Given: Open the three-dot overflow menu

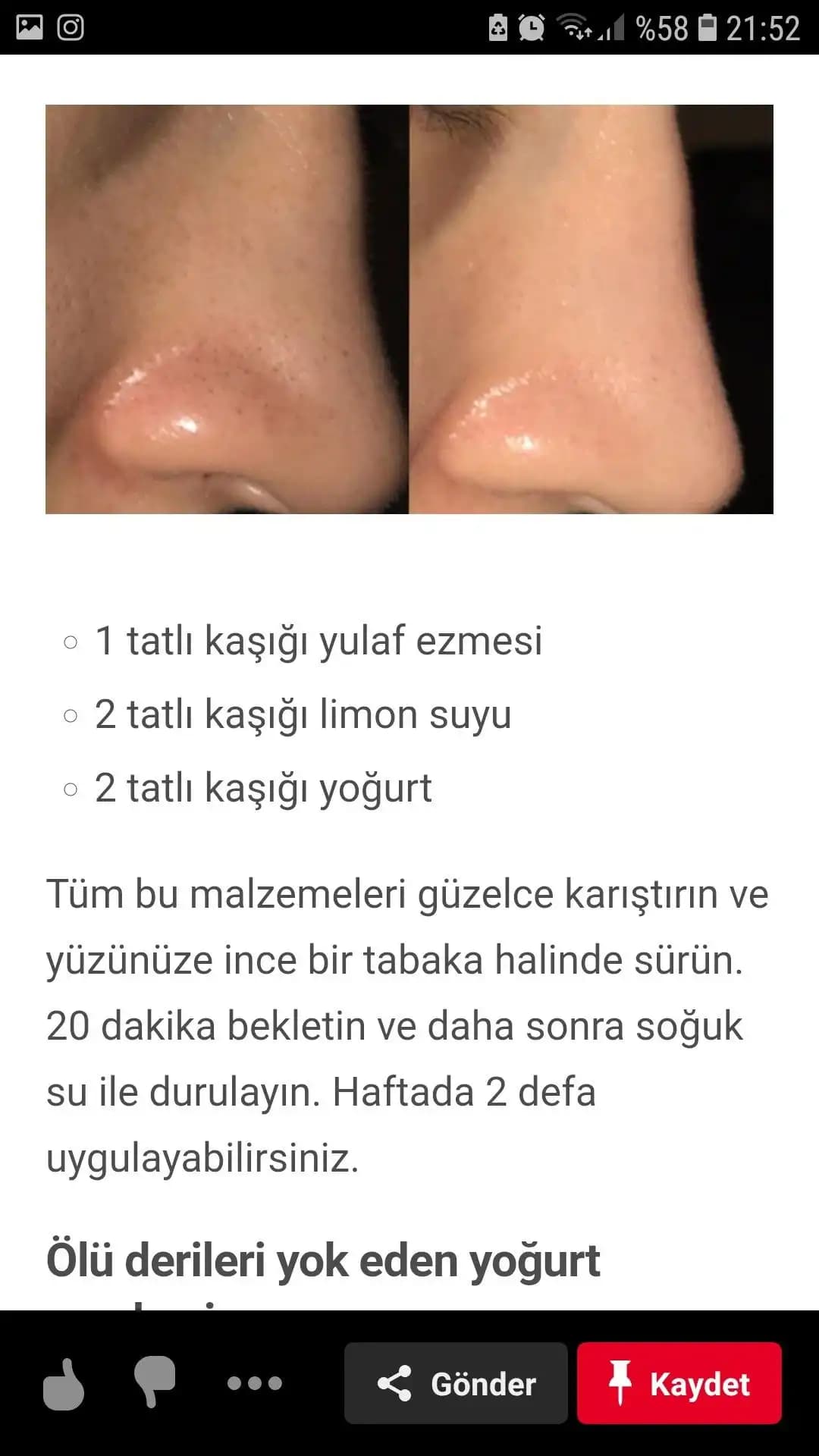Looking at the screenshot, I should pyautogui.click(x=255, y=1383).
